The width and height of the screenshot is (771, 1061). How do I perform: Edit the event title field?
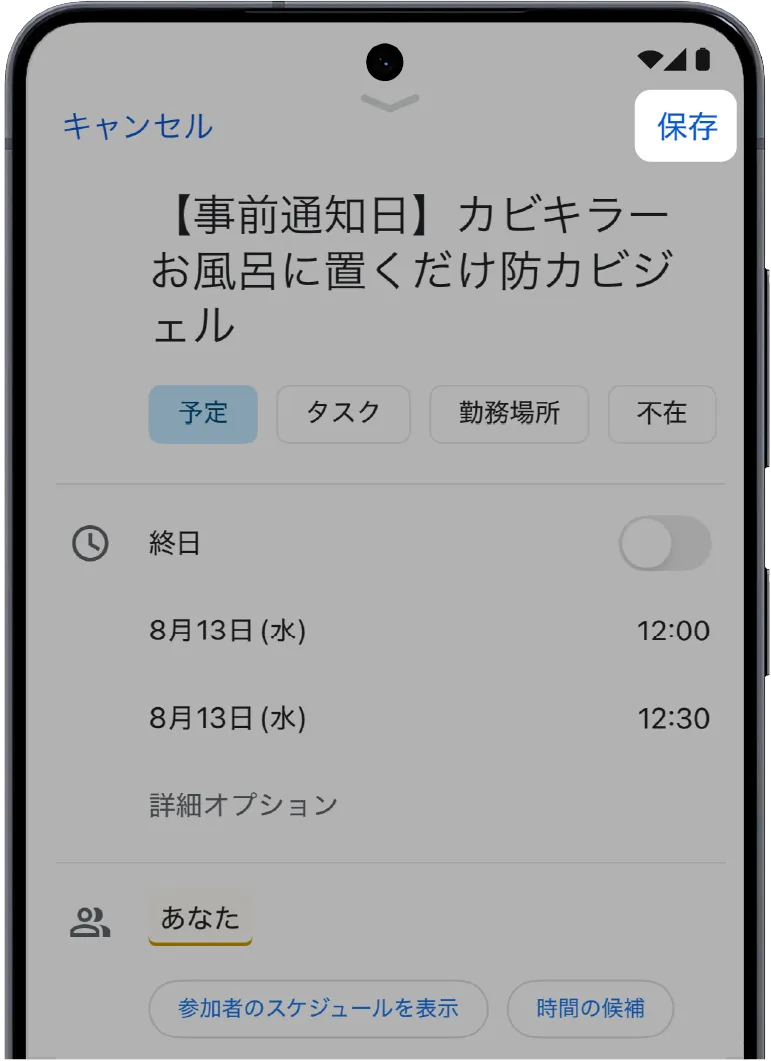click(410, 270)
